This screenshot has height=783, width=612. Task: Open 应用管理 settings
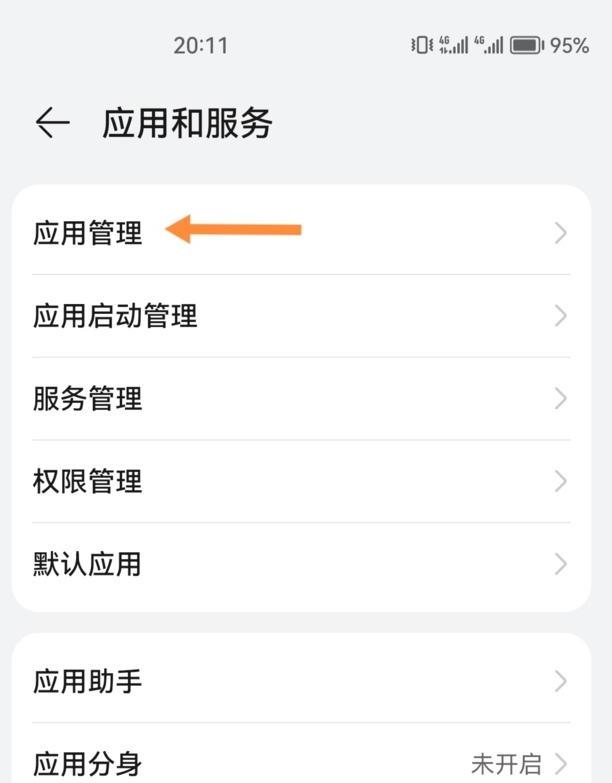coord(300,233)
